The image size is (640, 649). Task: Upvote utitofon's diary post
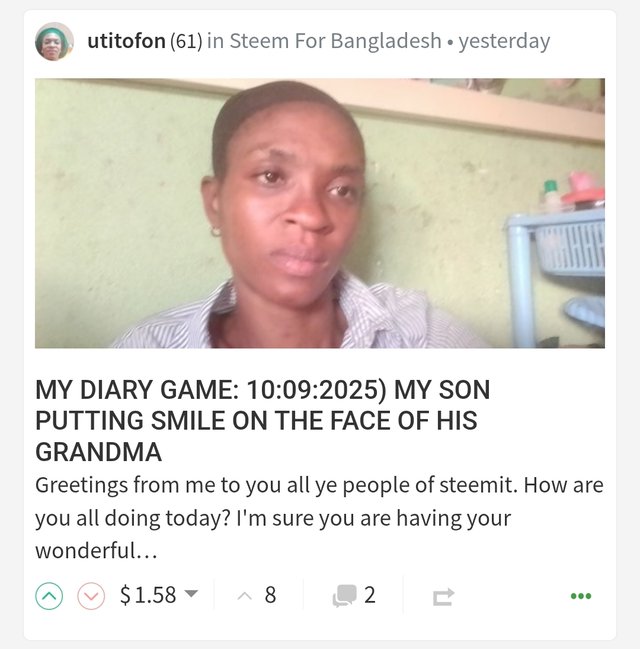49,596
